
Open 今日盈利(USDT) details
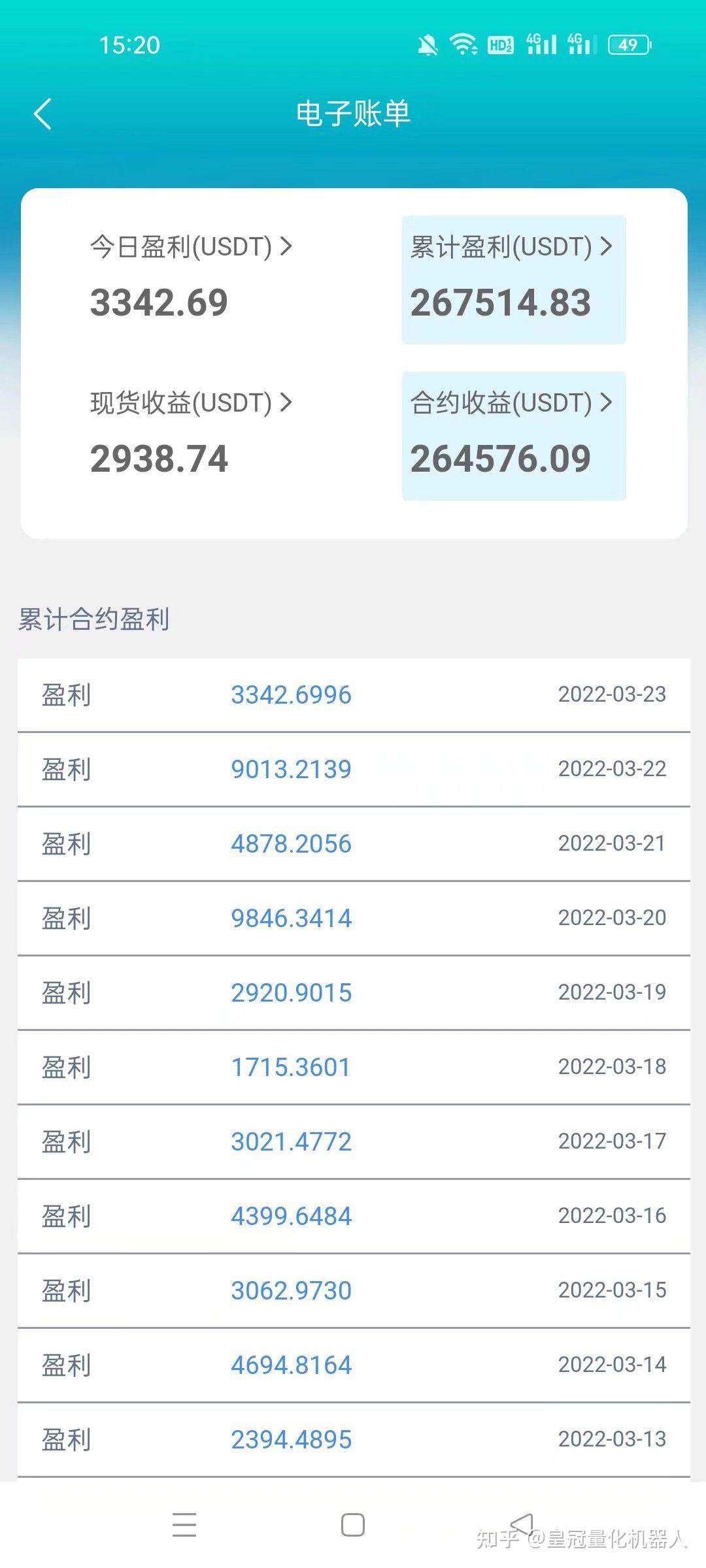click(191, 247)
